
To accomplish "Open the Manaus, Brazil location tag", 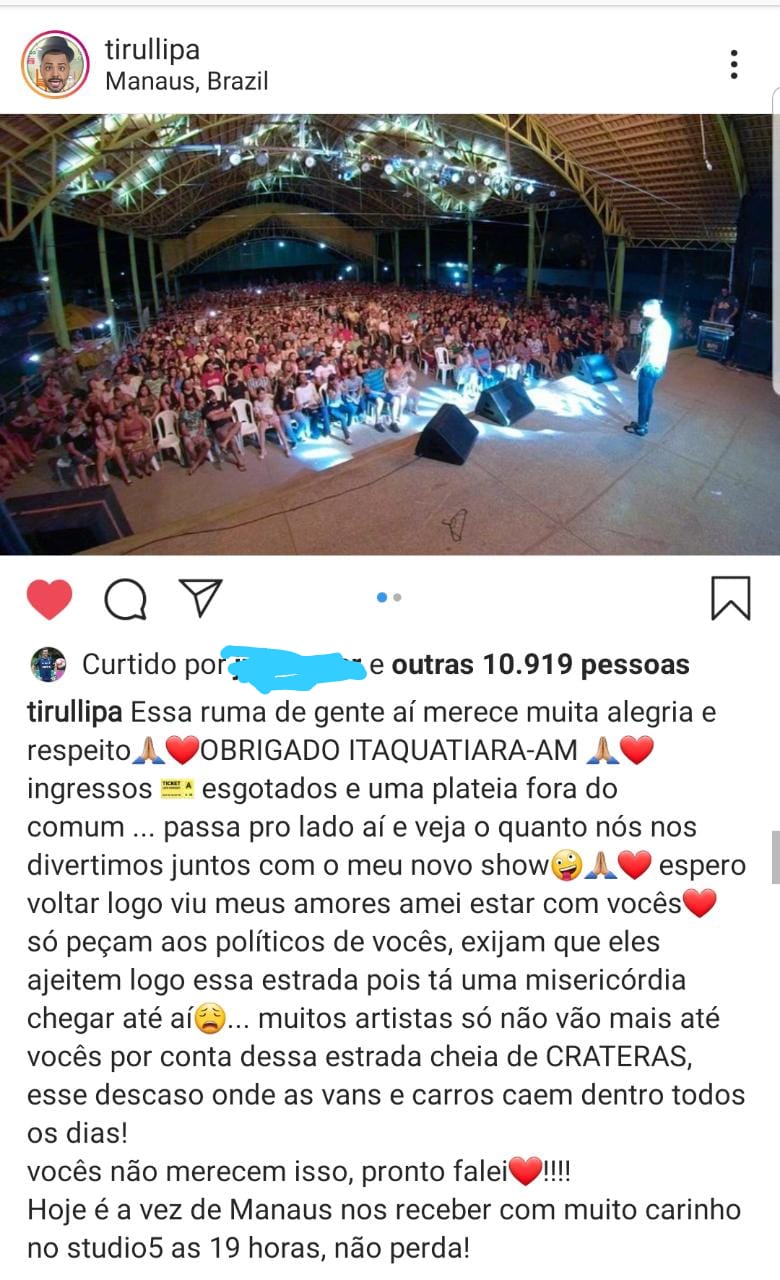I will pyautogui.click(x=186, y=82).
